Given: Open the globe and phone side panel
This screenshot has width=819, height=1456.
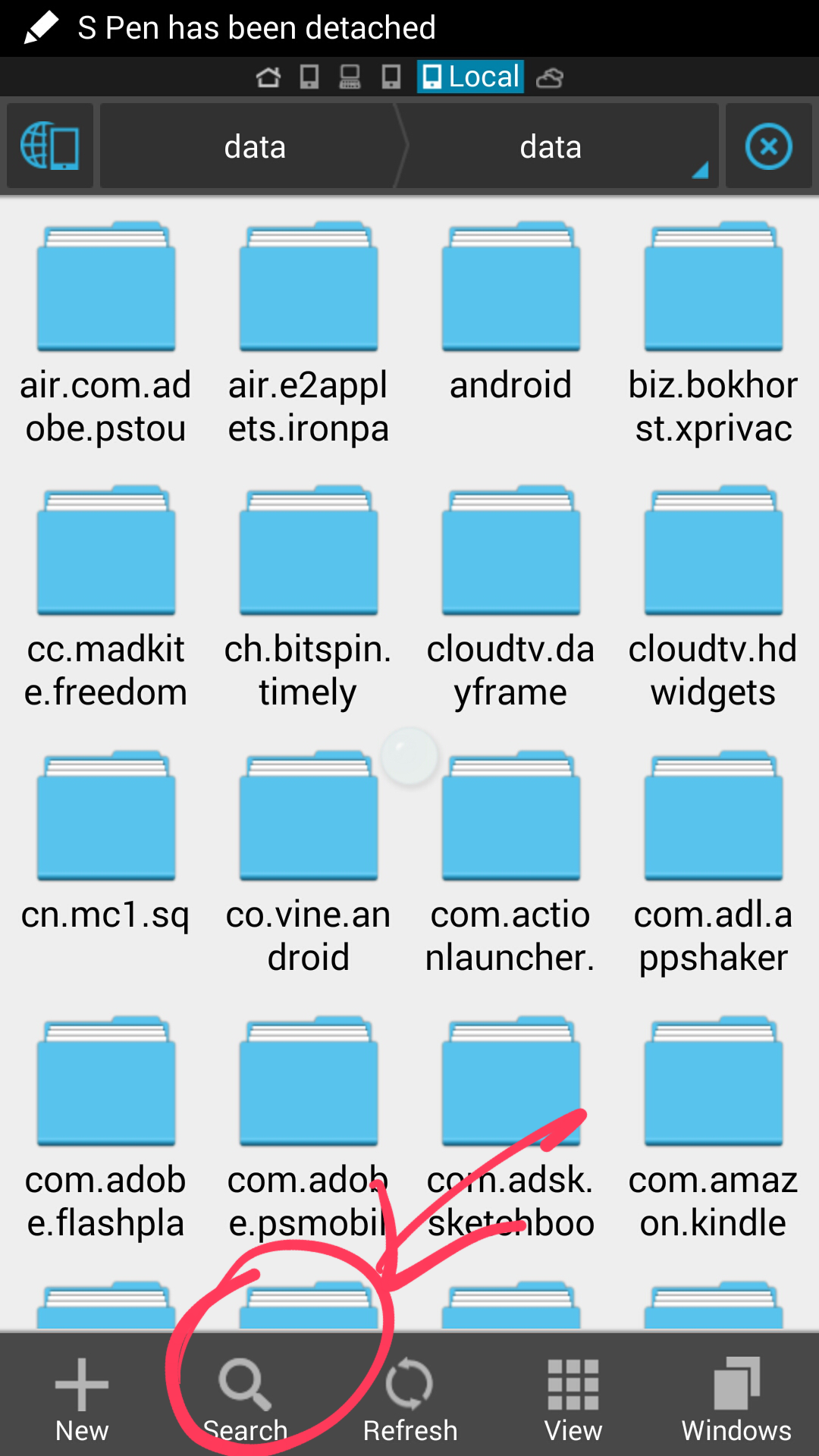Looking at the screenshot, I should tap(50, 146).
